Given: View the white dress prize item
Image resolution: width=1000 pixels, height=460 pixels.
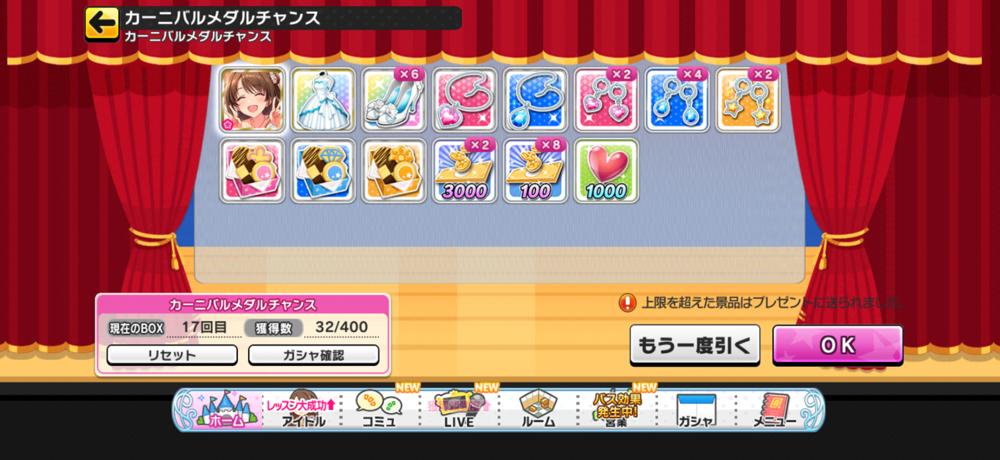Looking at the screenshot, I should [323, 99].
